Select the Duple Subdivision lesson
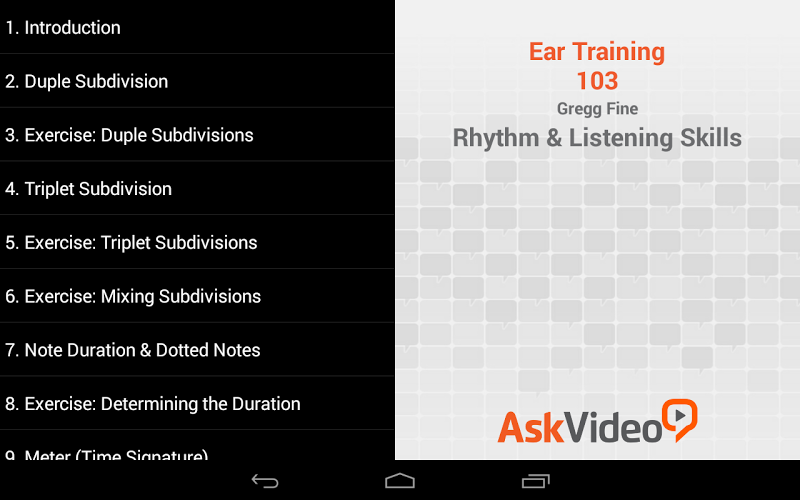Image resolution: width=800 pixels, height=500 pixels. click(197, 82)
